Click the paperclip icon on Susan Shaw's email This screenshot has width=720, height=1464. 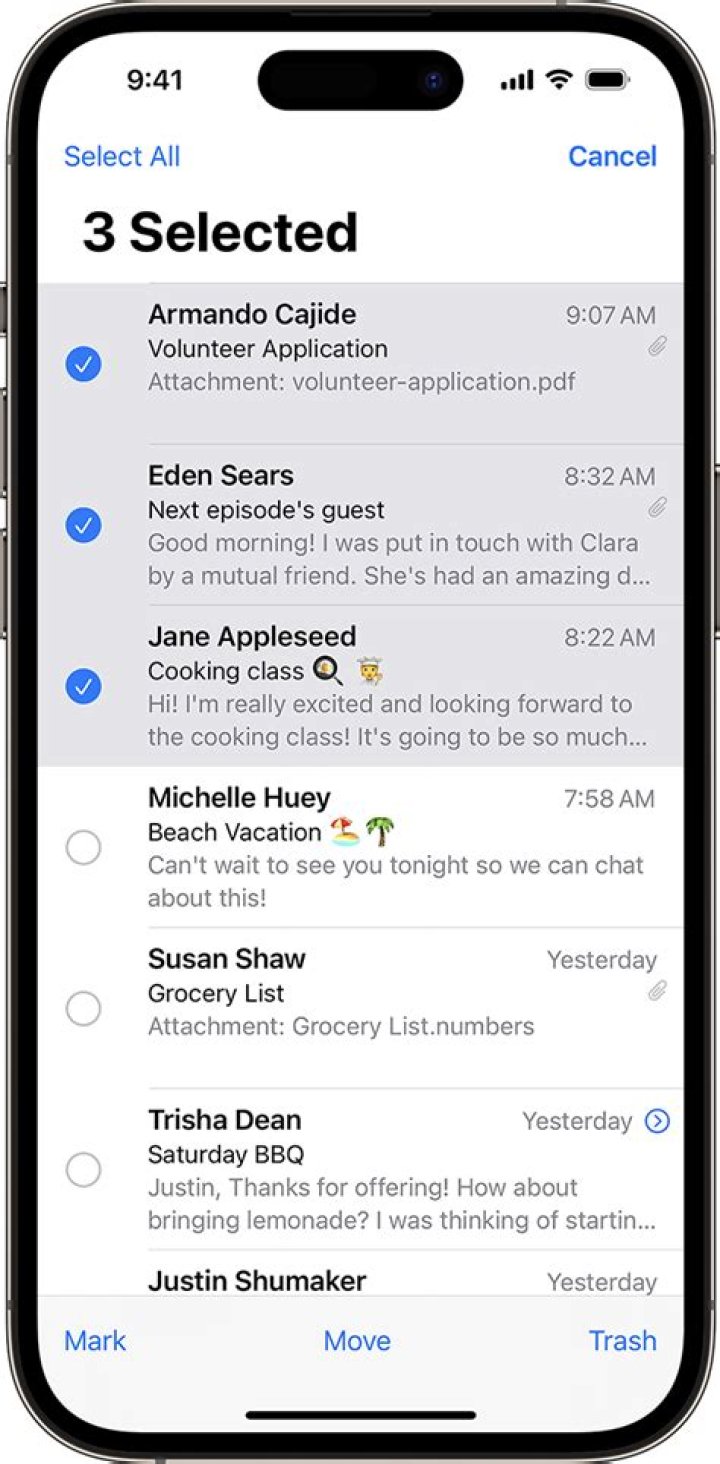tap(657, 992)
